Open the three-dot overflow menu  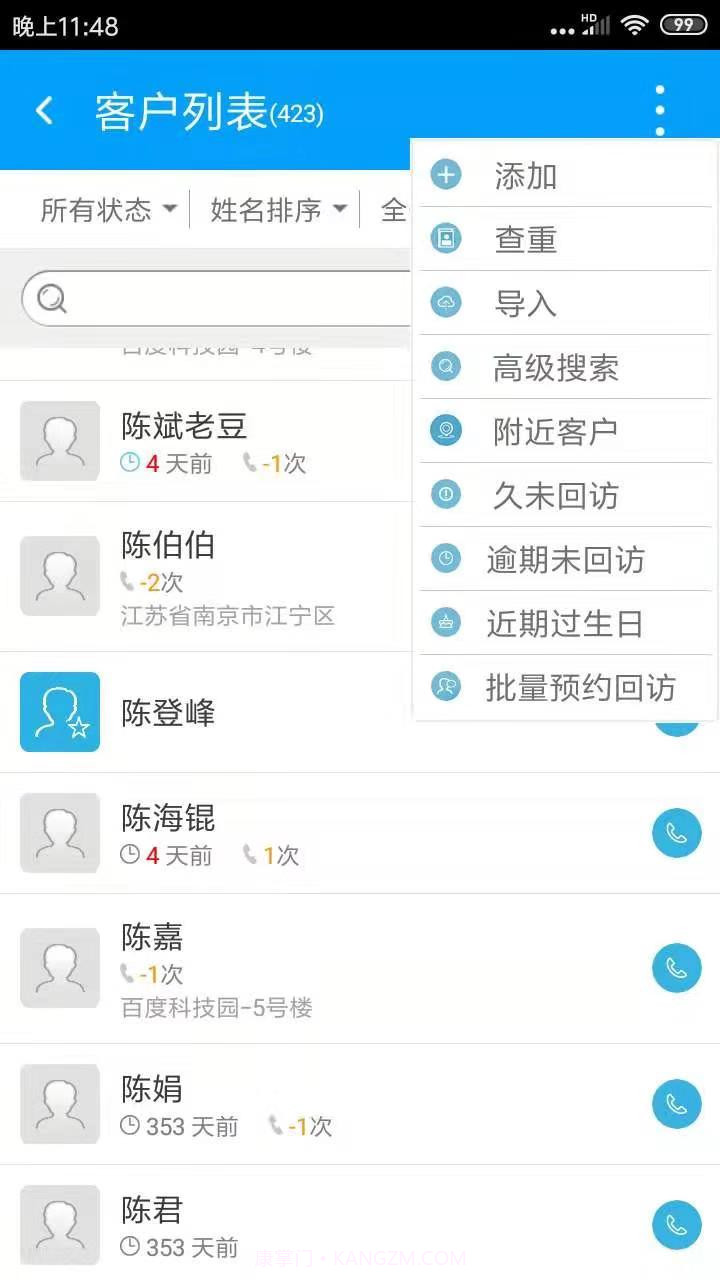(x=659, y=110)
